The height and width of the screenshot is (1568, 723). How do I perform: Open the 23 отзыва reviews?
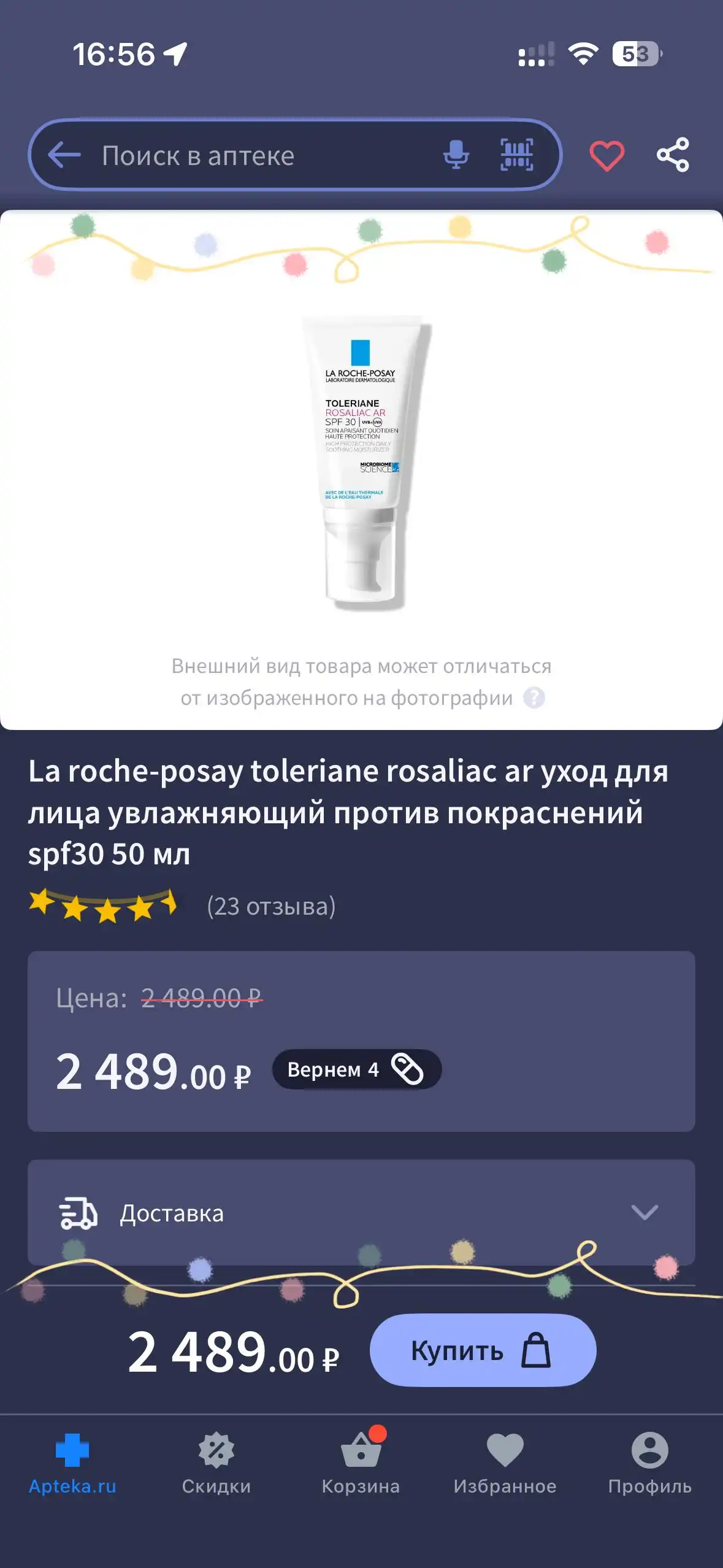271,906
